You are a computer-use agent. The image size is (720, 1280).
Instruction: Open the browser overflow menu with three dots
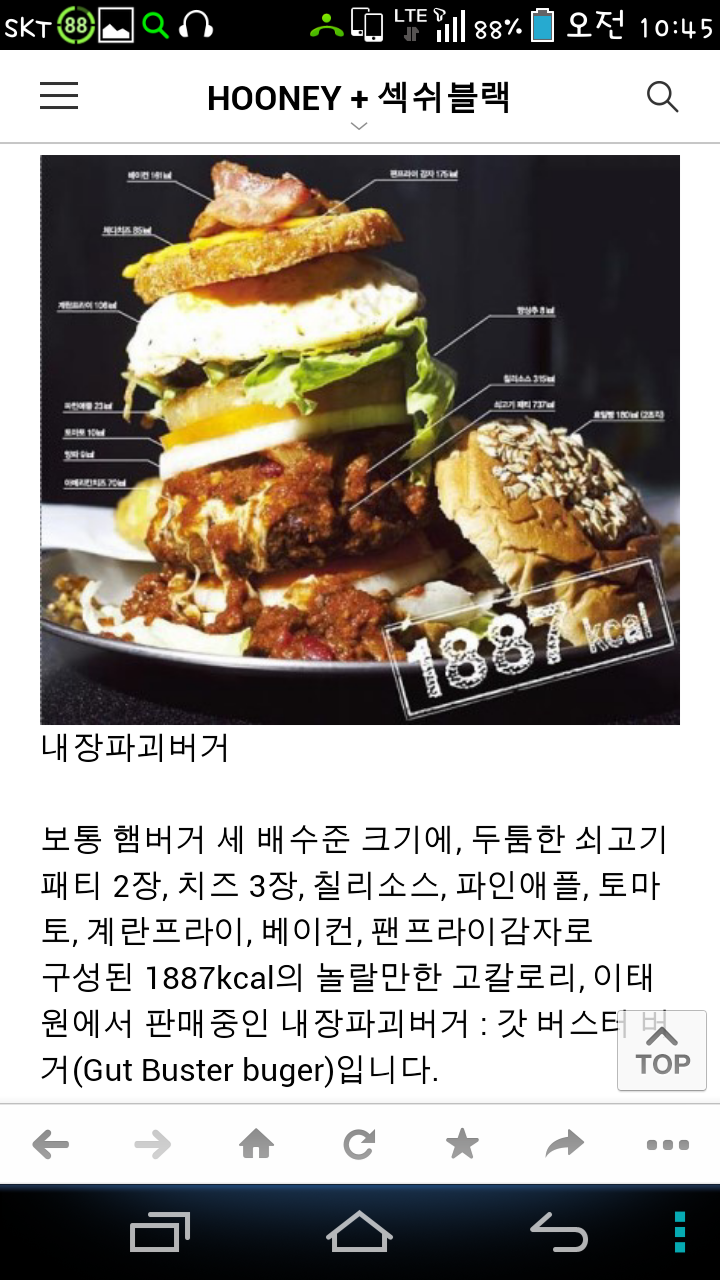(666, 1143)
